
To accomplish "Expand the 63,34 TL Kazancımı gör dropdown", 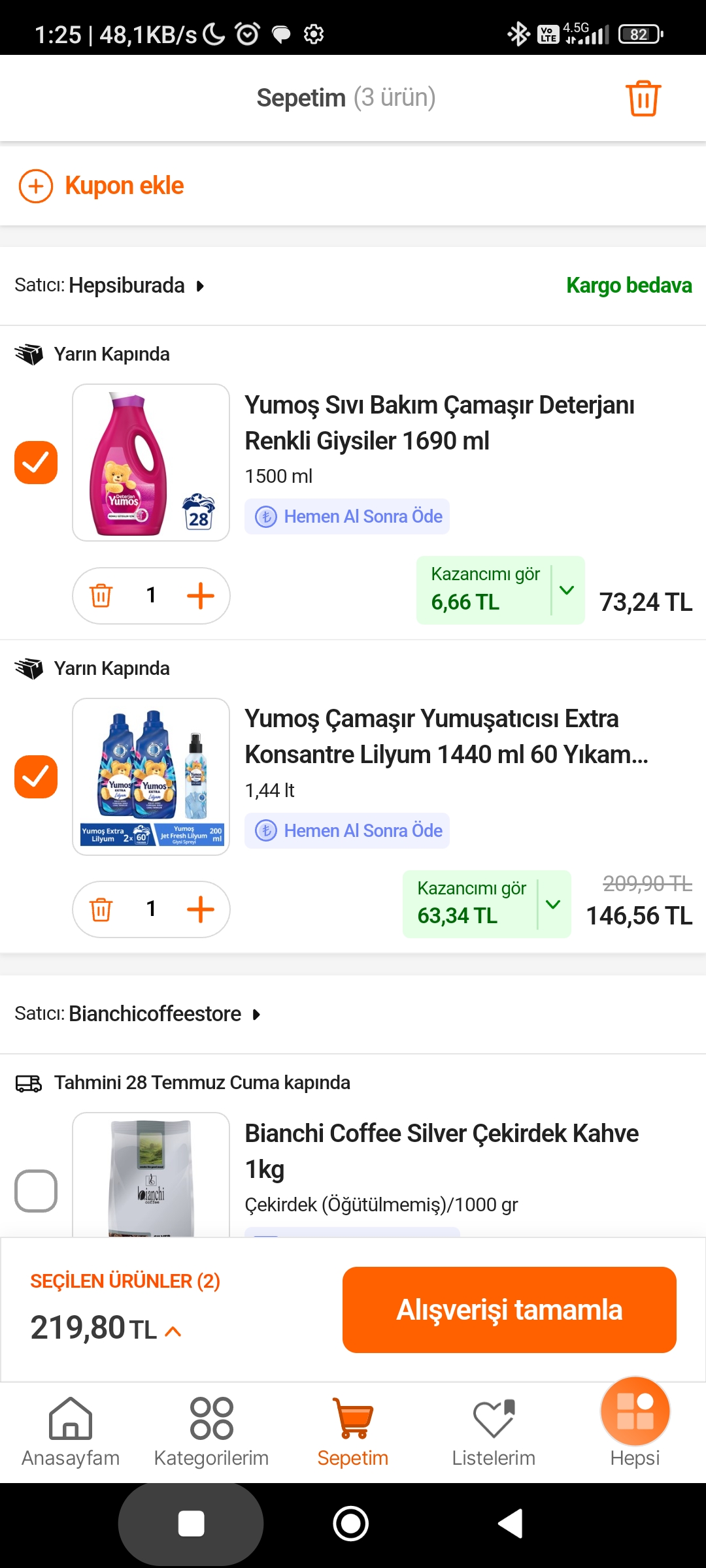I will point(553,904).
